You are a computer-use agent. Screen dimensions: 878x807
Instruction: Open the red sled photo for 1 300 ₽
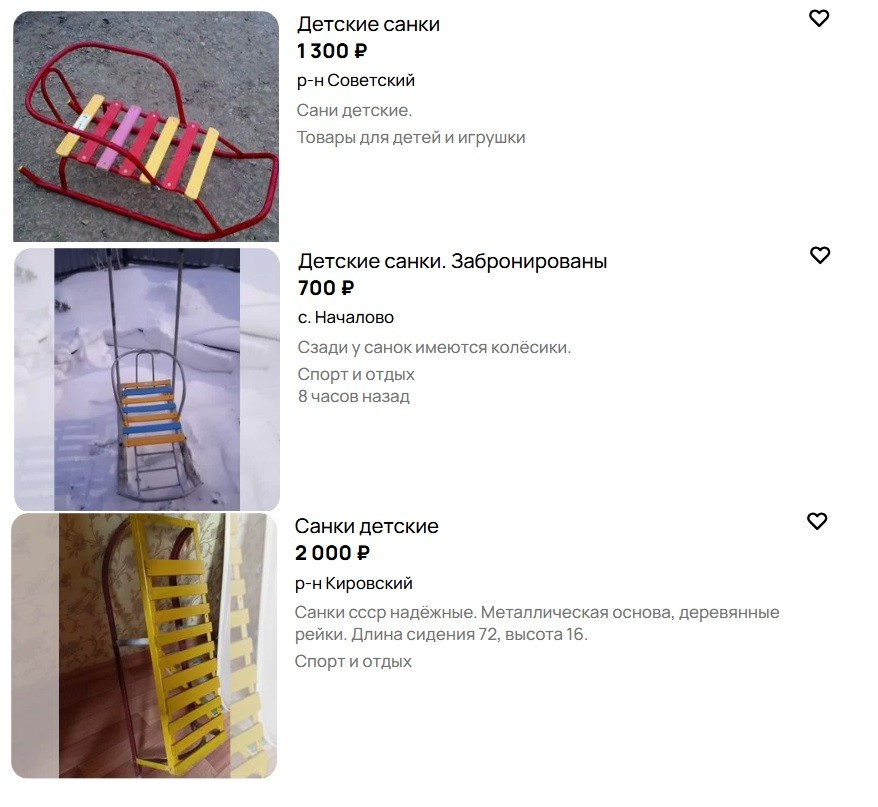pyautogui.click(x=146, y=127)
